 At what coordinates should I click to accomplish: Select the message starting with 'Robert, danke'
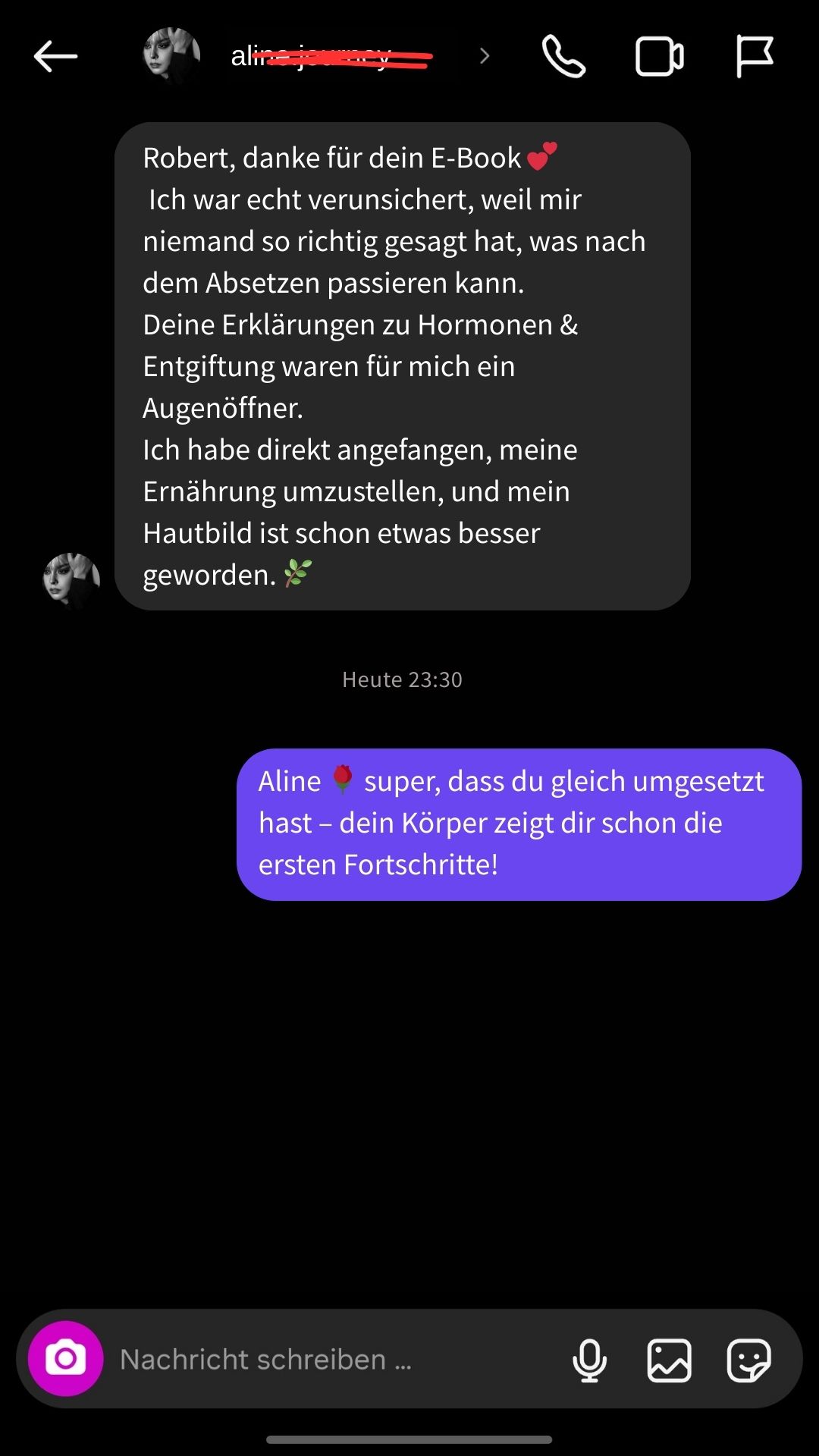[x=402, y=364]
